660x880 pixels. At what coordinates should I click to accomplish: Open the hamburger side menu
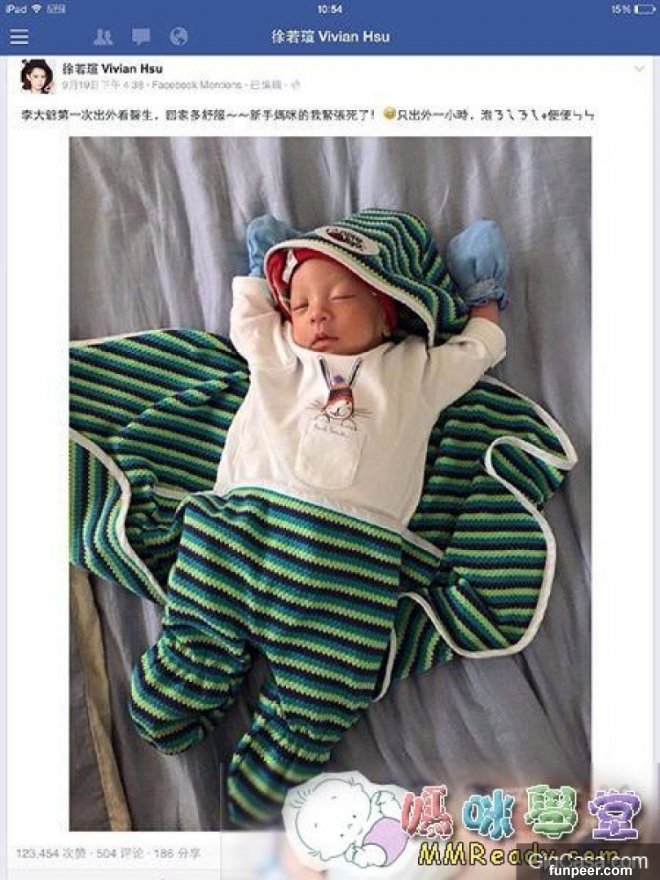pyautogui.click(x=19, y=37)
